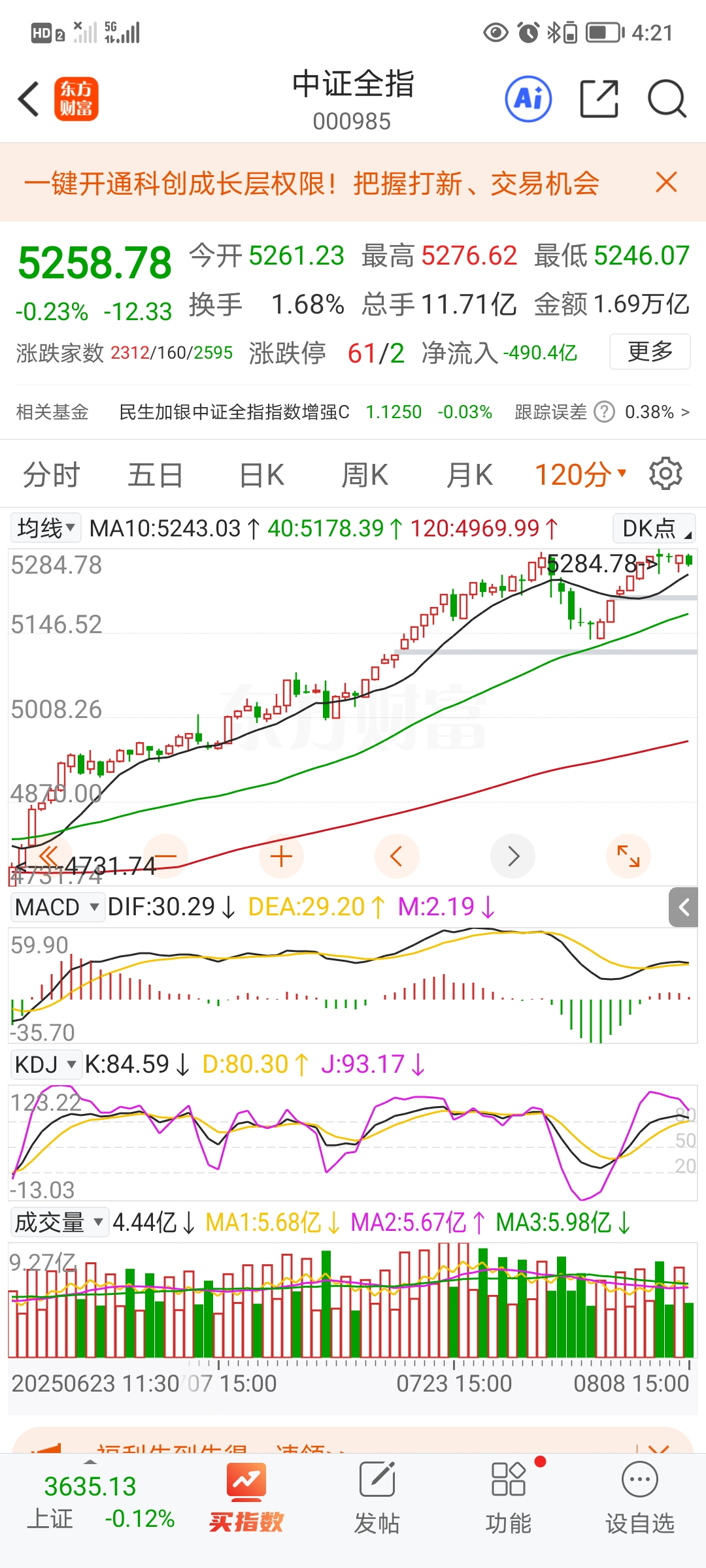The width and height of the screenshot is (706, 1568).
Task: Switch to the 五日 chart tab
Action: [x=155, y=475]
